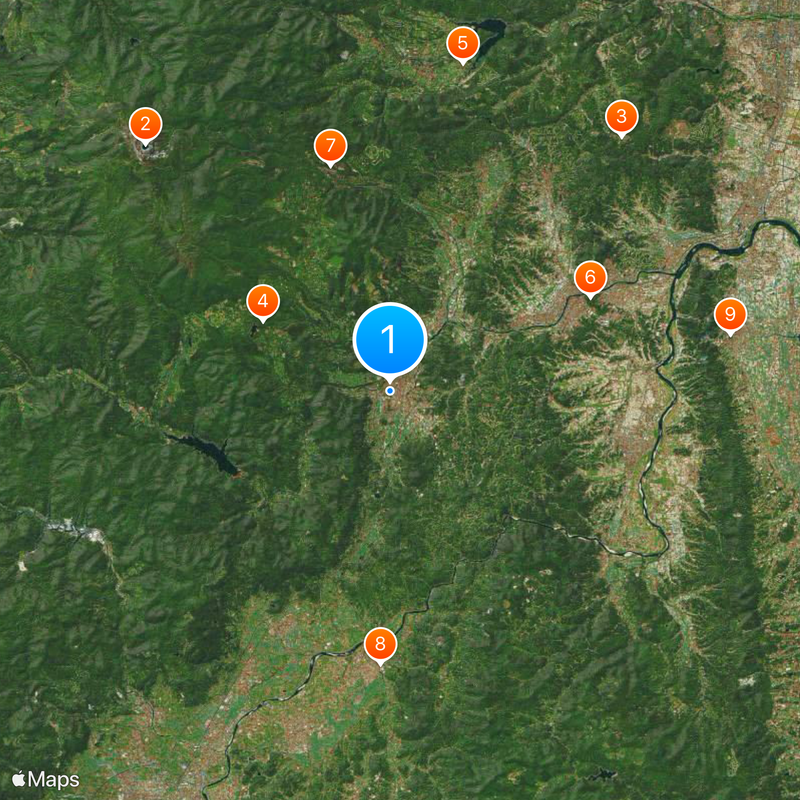800x800 pixels.
Task: Select the large blue pin numbered 1
Action: [x=390, y=340]
